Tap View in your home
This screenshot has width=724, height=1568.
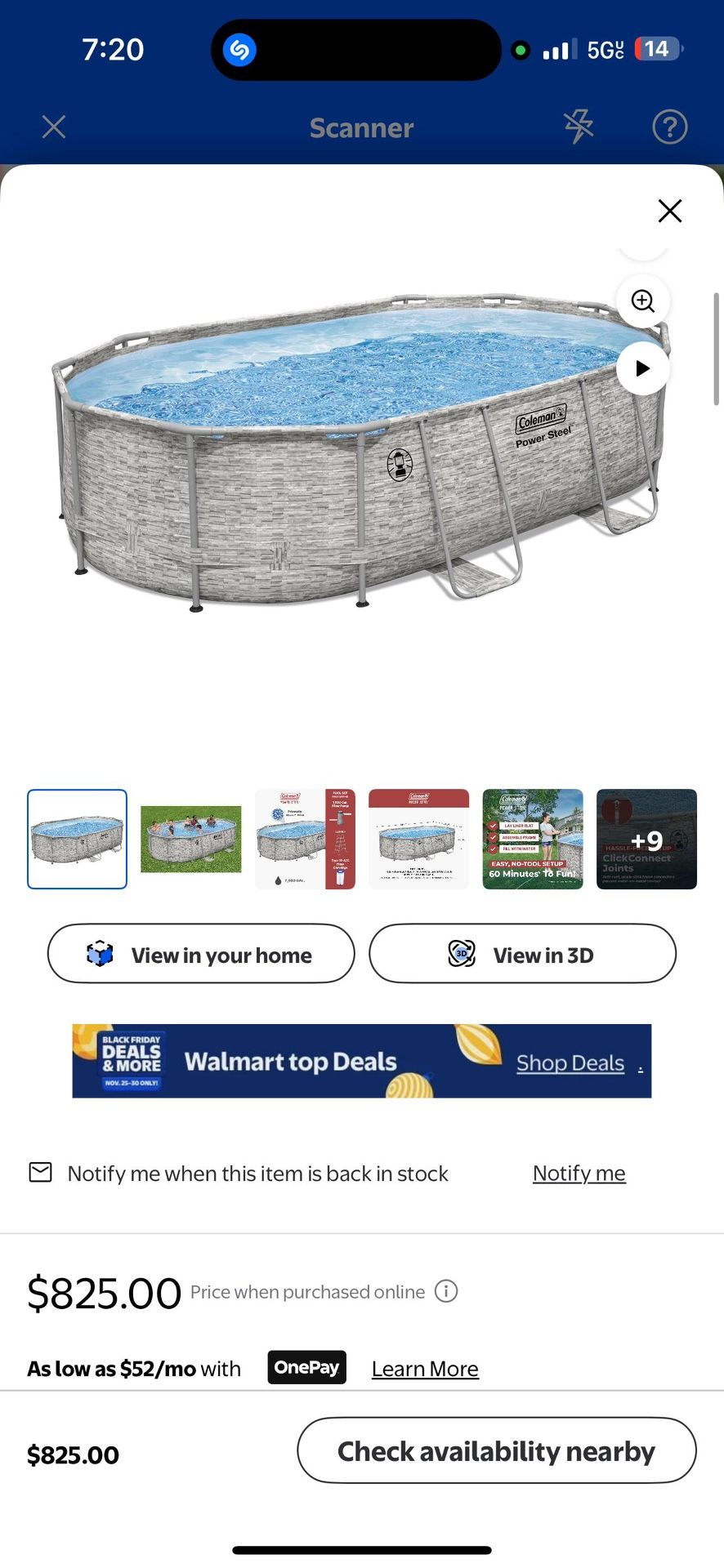[201, 954]
